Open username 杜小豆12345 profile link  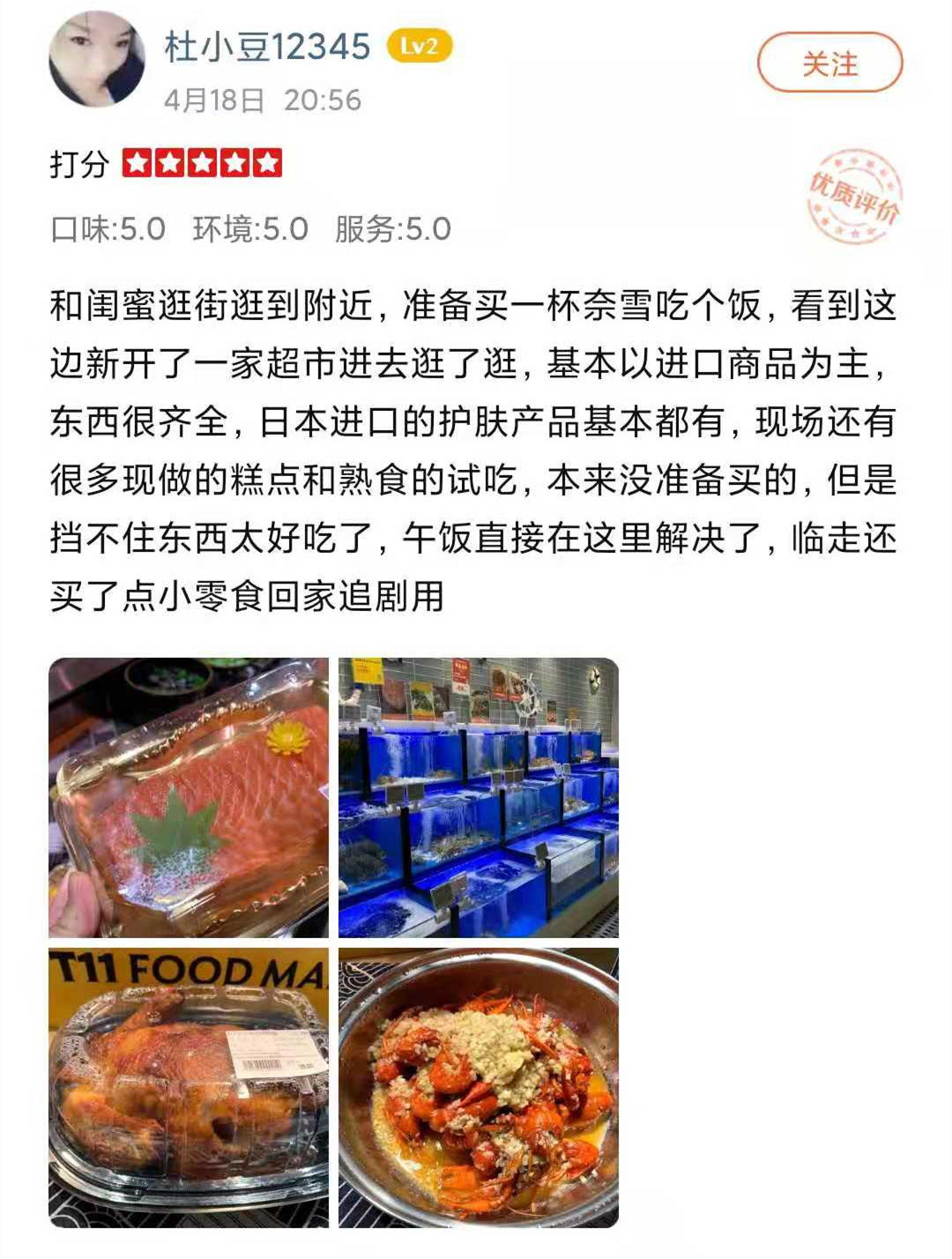click(x=267, y=46)
